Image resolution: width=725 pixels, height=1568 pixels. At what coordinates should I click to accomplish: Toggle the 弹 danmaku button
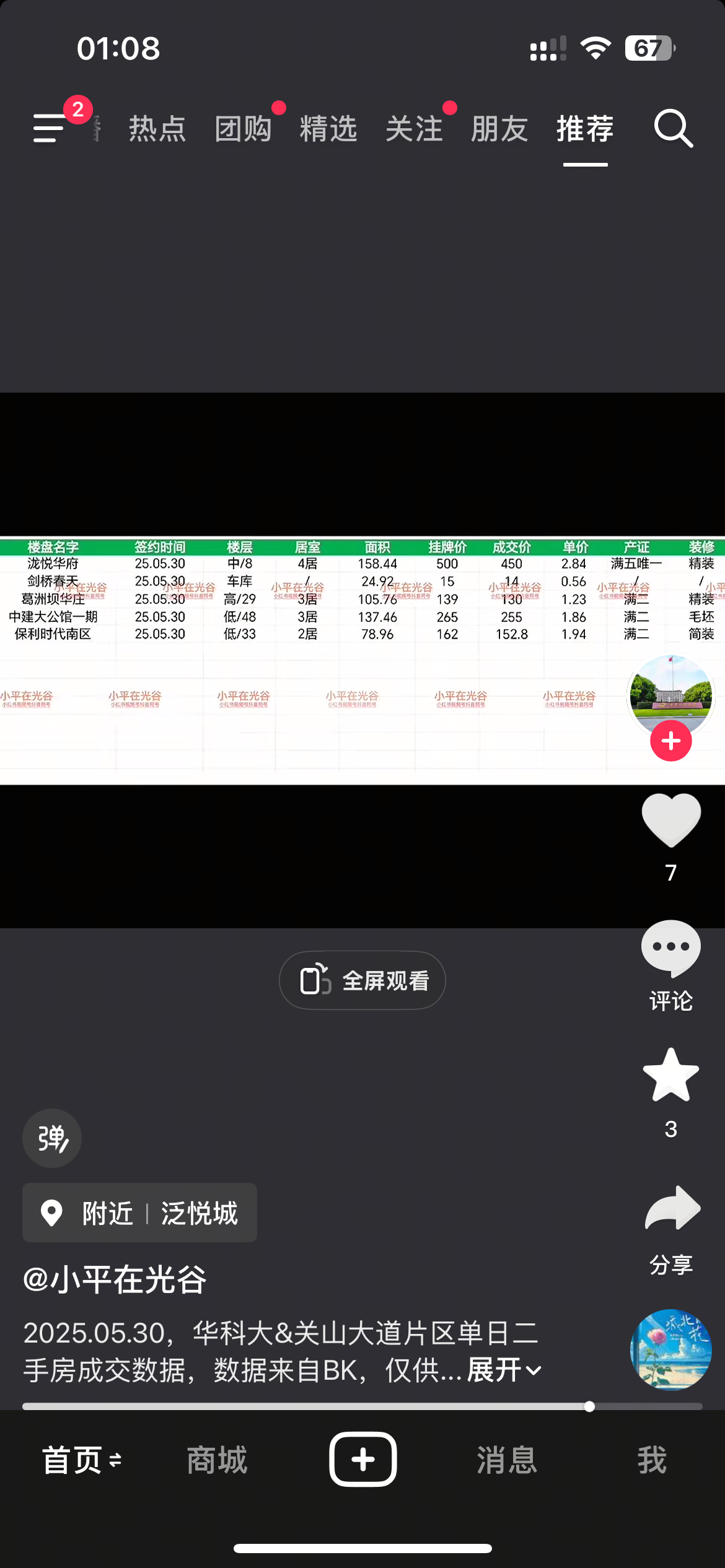pyautogui.click(x=52, y=1138)
